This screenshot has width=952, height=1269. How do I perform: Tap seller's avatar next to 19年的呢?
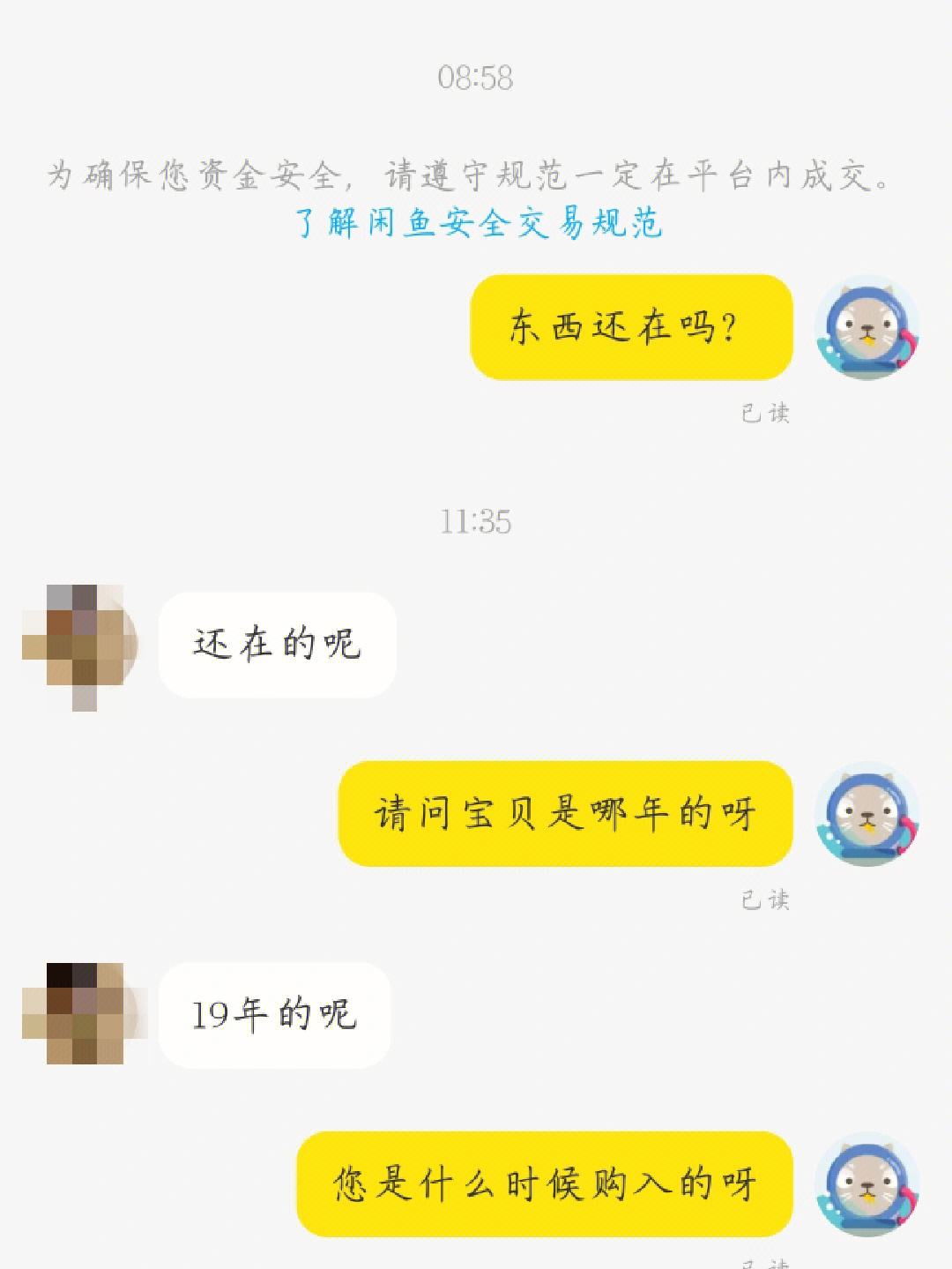[79, 1014]
